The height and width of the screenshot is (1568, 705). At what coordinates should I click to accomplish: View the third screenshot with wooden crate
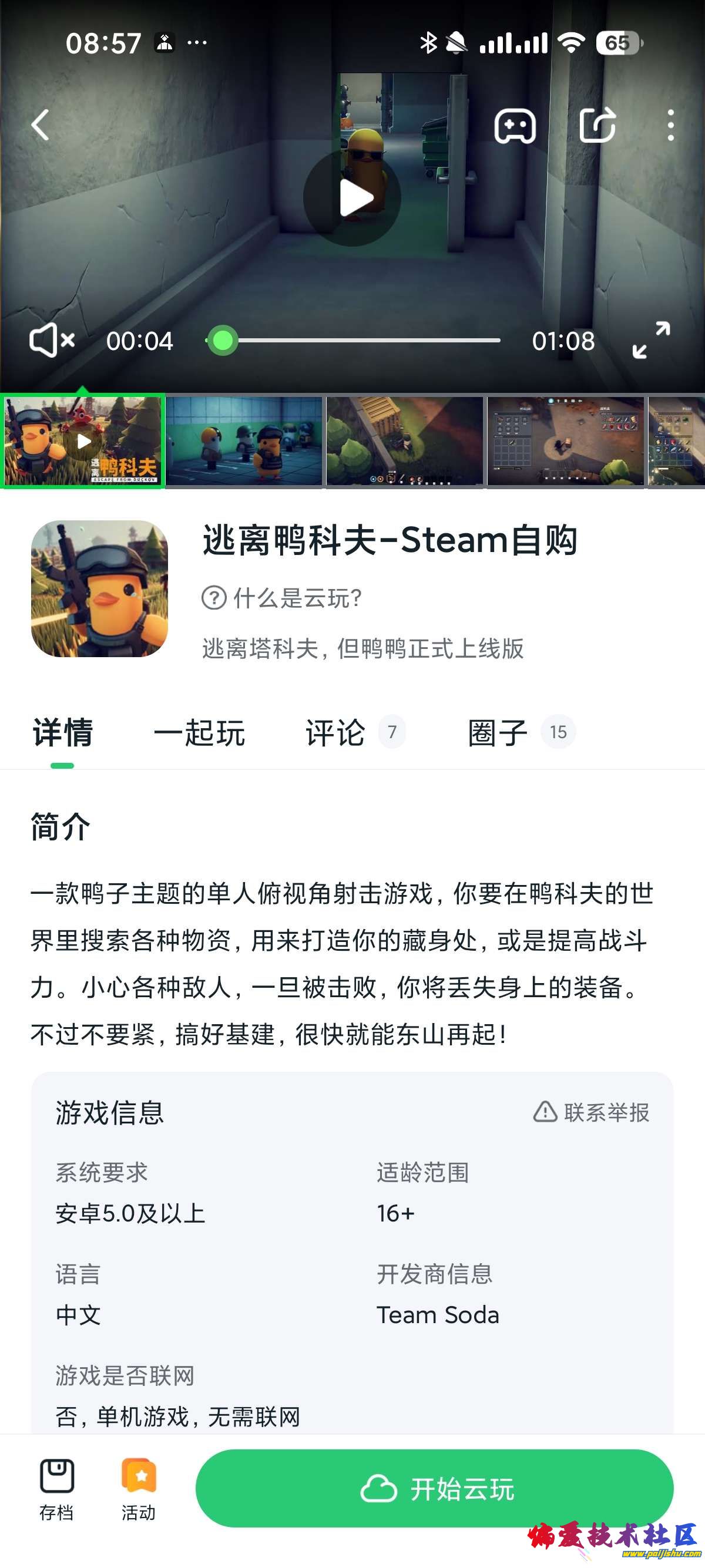[405, 440]
